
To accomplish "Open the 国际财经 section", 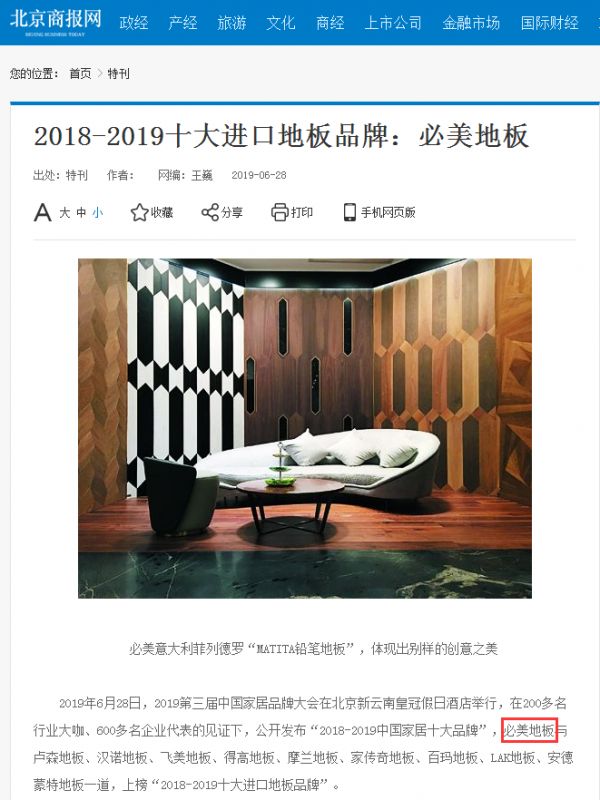I will click(549, 22).
